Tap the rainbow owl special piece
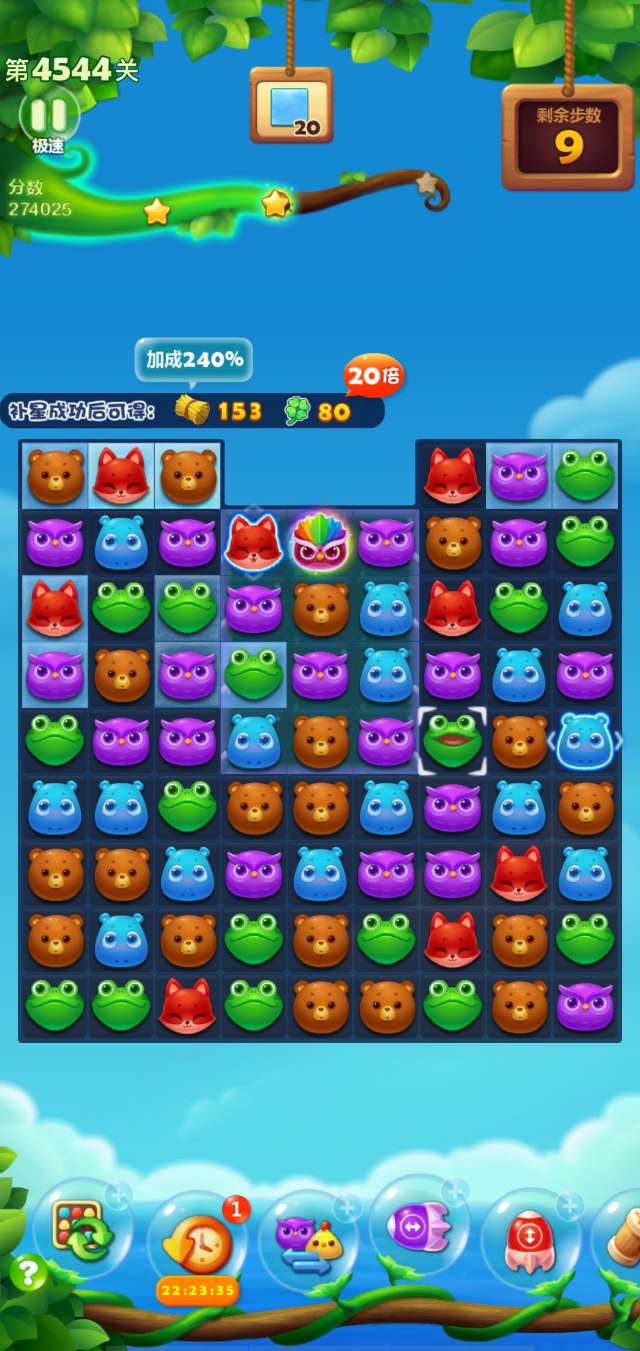Viewport: 640px width, 1351px height. (320, 542)
